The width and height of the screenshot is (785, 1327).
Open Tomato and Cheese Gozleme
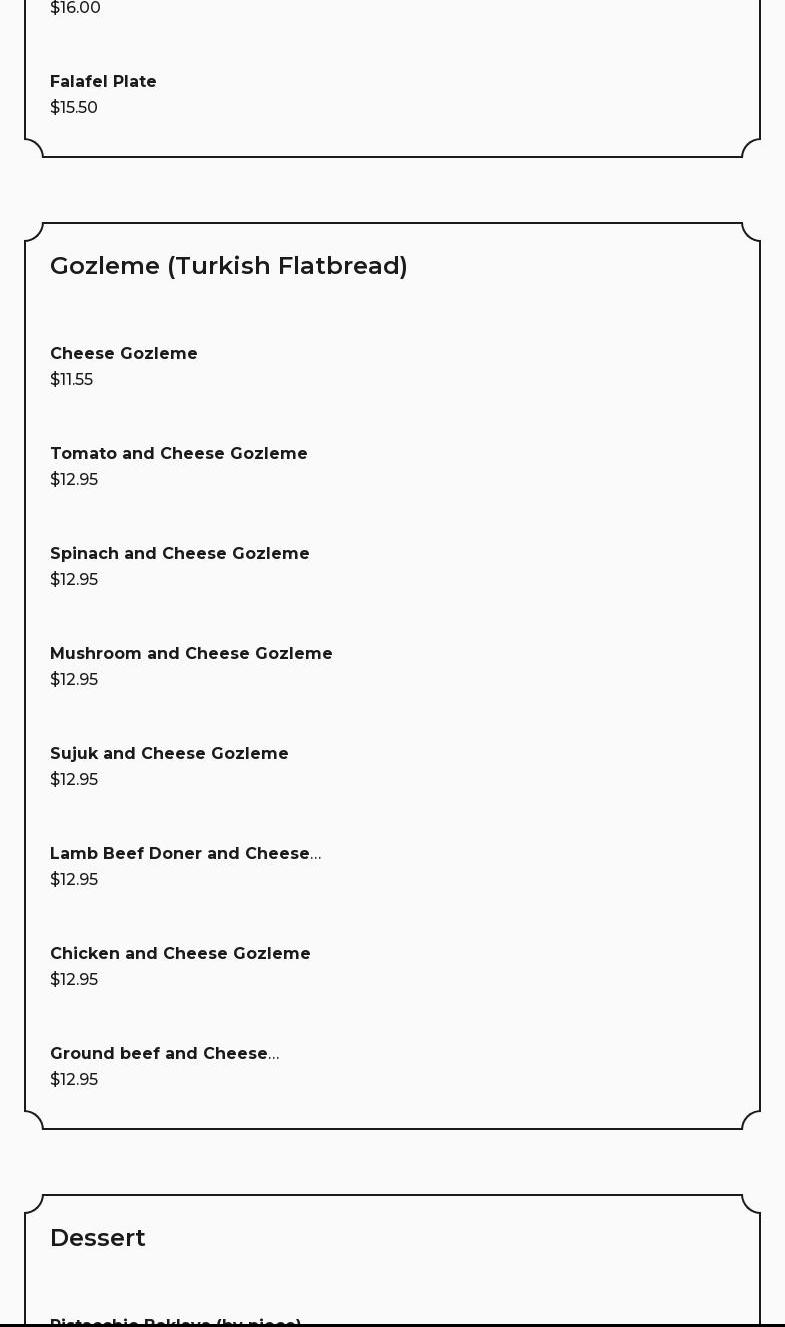pos(179,454)
